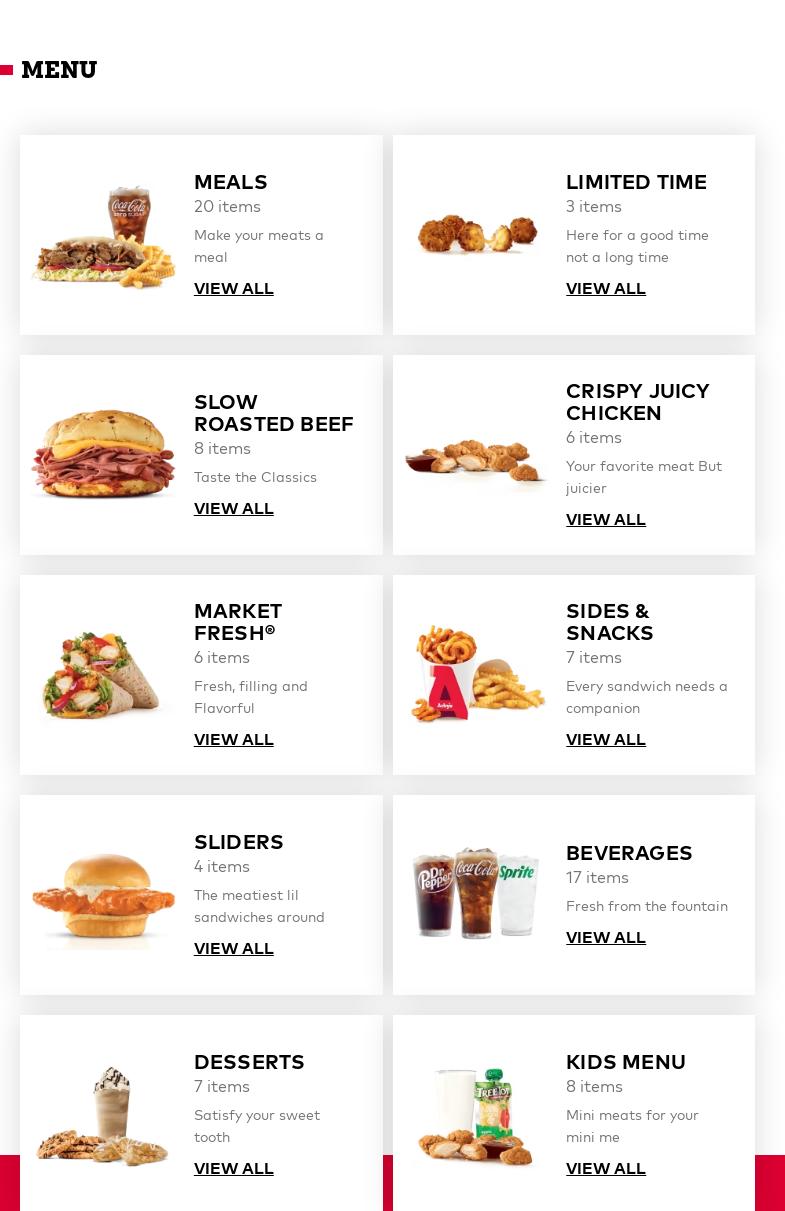Image resolution: width=785 pixels, height=1211 pixels.
Task: Open the SLIDERS category heading
Action: pyautogui.click(x=239, y=842)
